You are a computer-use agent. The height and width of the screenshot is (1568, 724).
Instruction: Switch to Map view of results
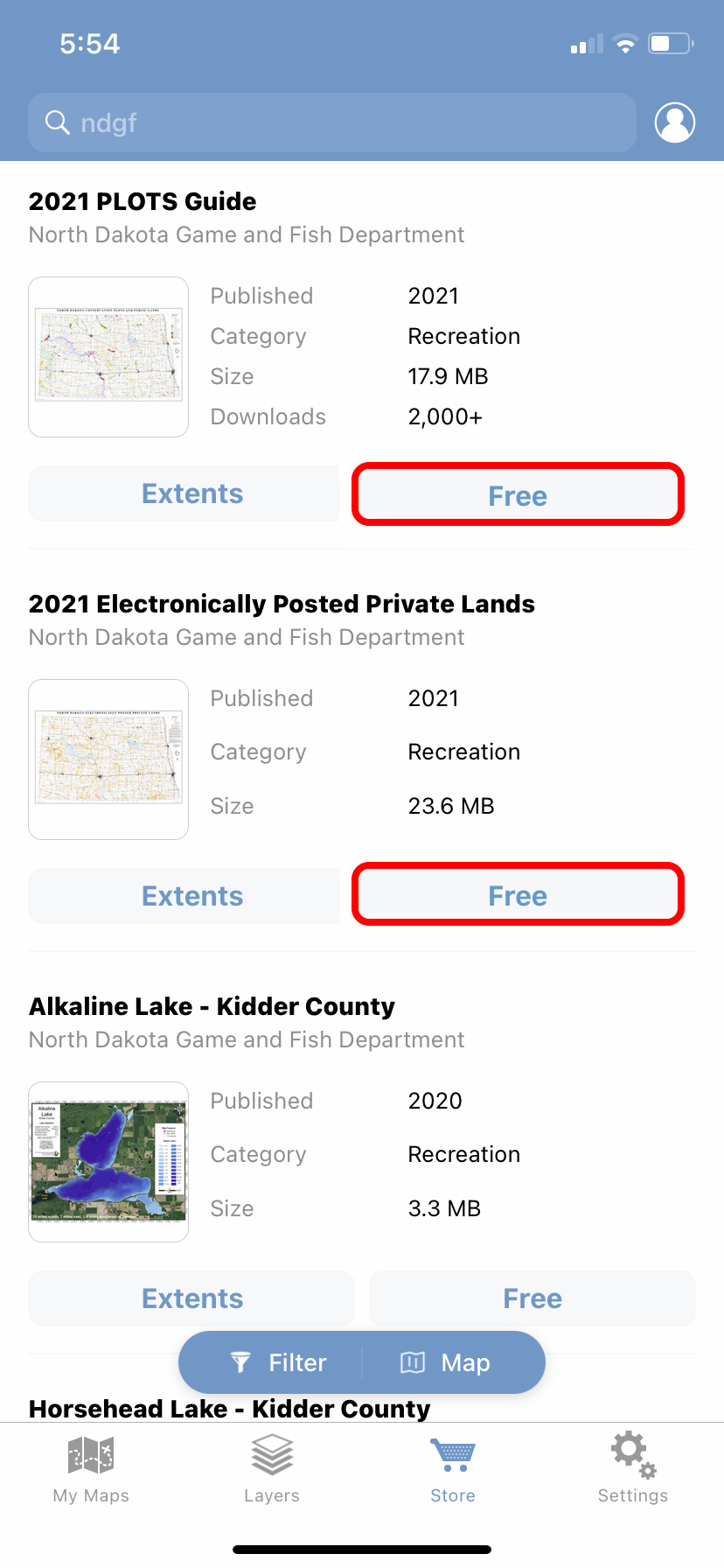pyautogui.click(x=446, y=1362)
